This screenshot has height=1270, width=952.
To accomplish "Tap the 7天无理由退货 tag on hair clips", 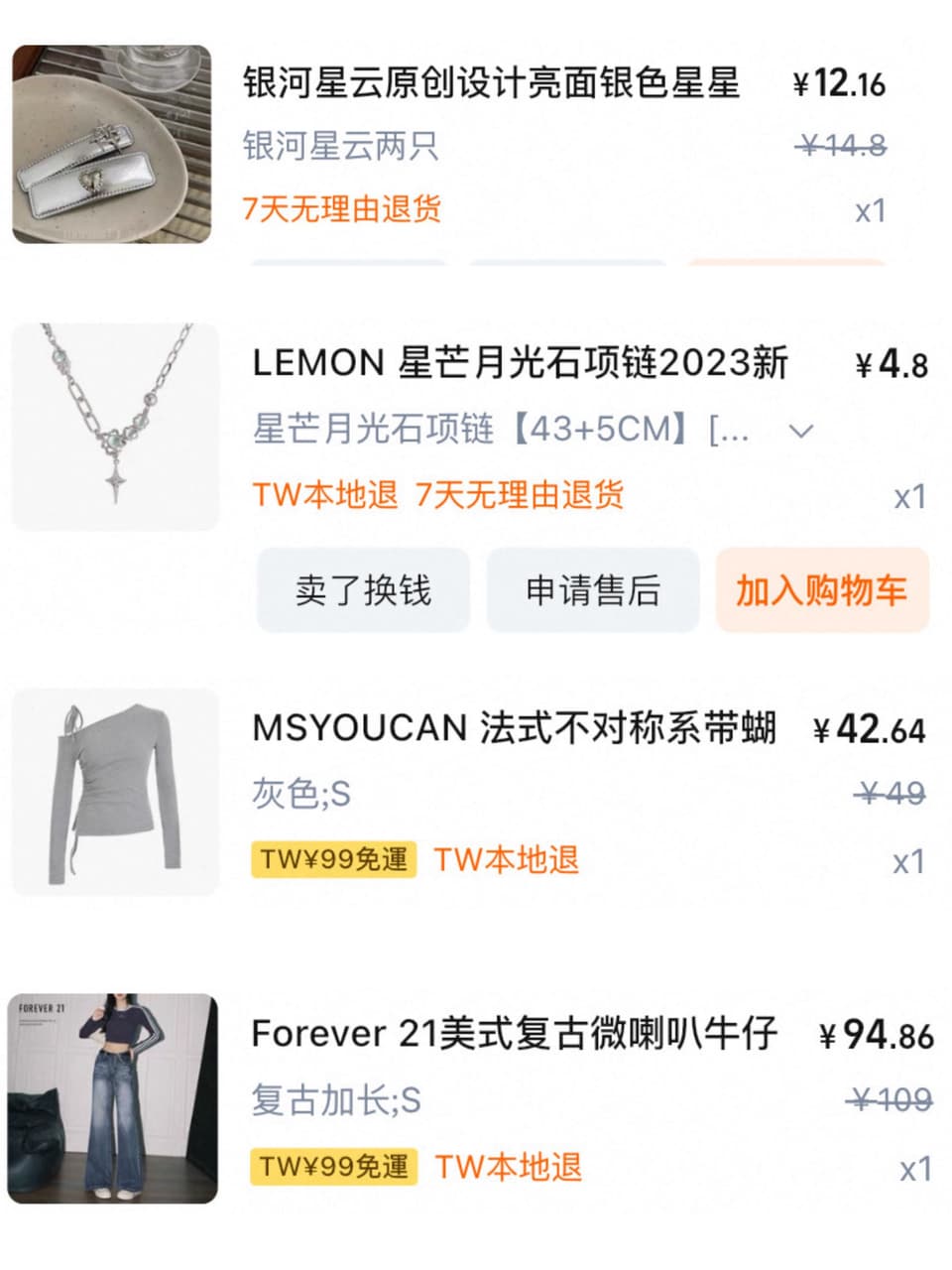I will pyautogui.click(x=342, y=209).
